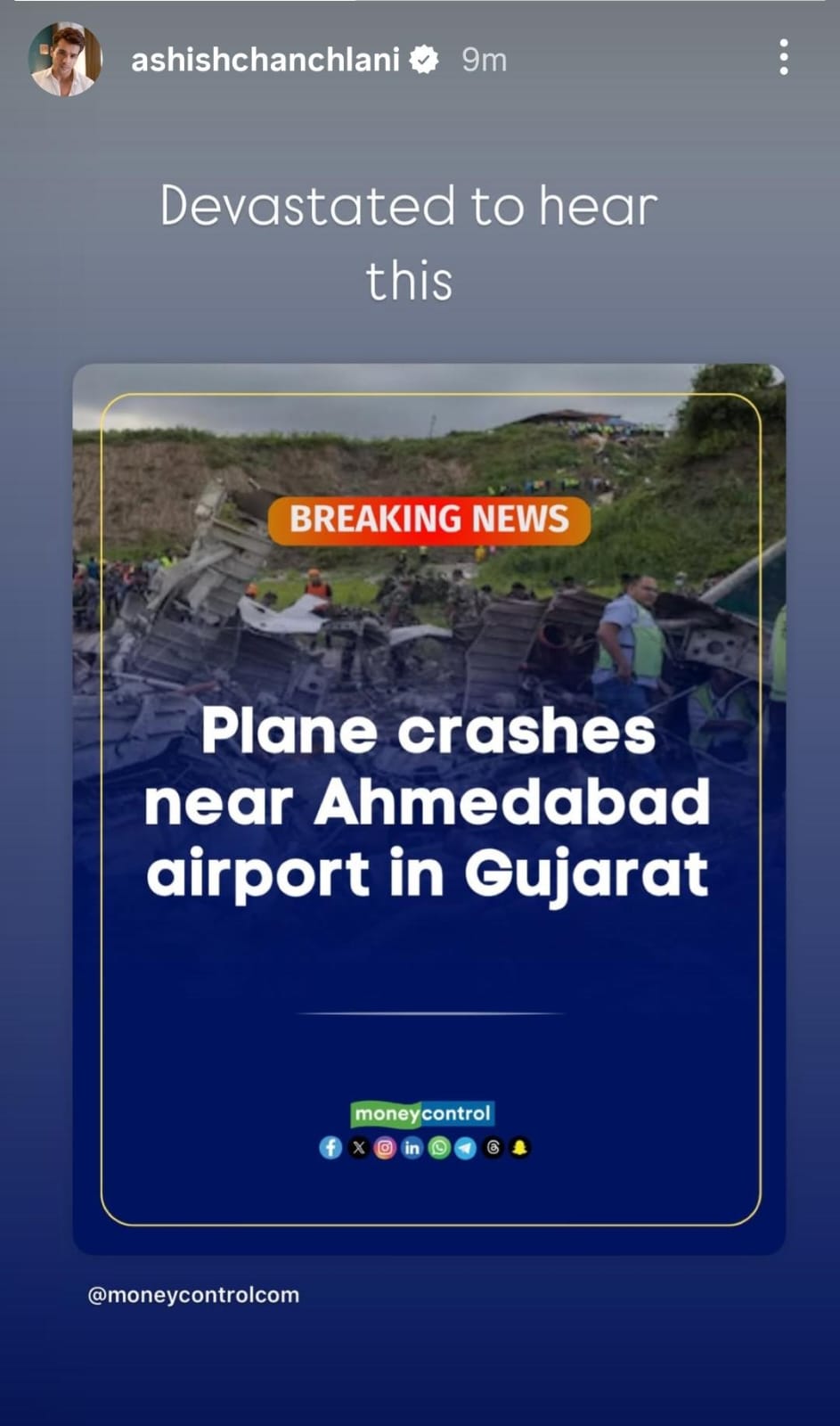This screenshot has height=1426, width=840.
Task: Open the shared moneycontrol post
Action: (x=429, y=807)
